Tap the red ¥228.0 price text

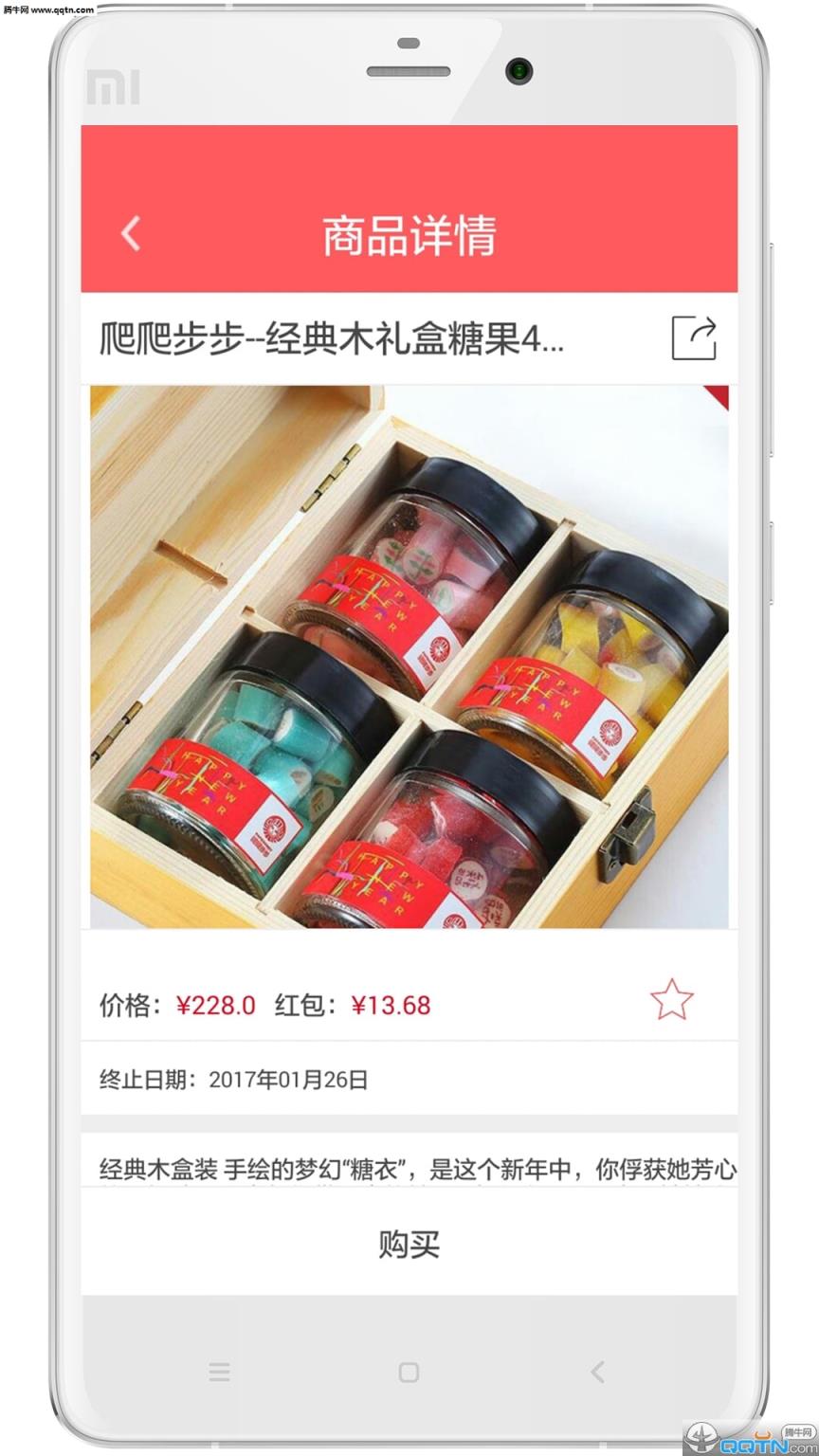tap(216, 1005)
